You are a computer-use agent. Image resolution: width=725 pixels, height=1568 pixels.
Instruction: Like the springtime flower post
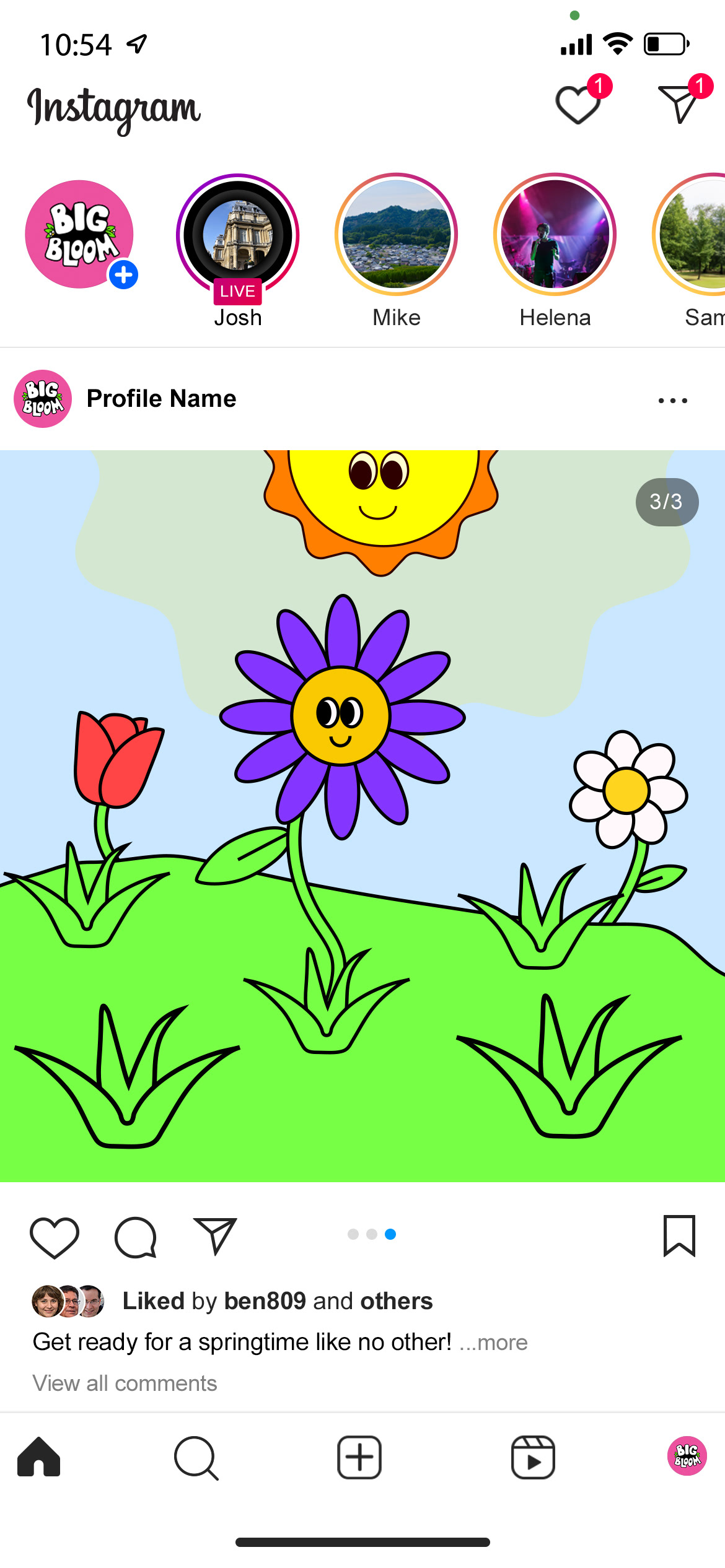55,1237
